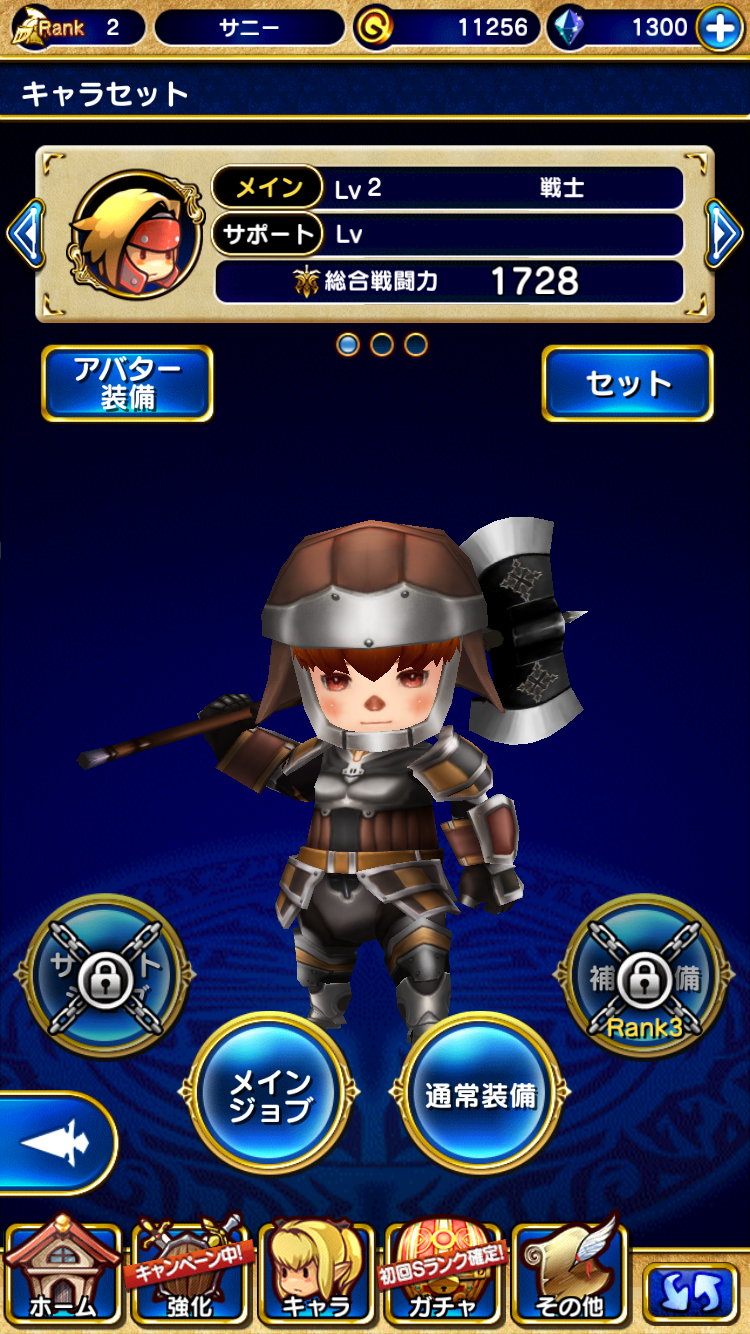The width and height of the screenshot is (750, 1334).
Task: Go to next character set with right arrow
Action: pos(724,234)
